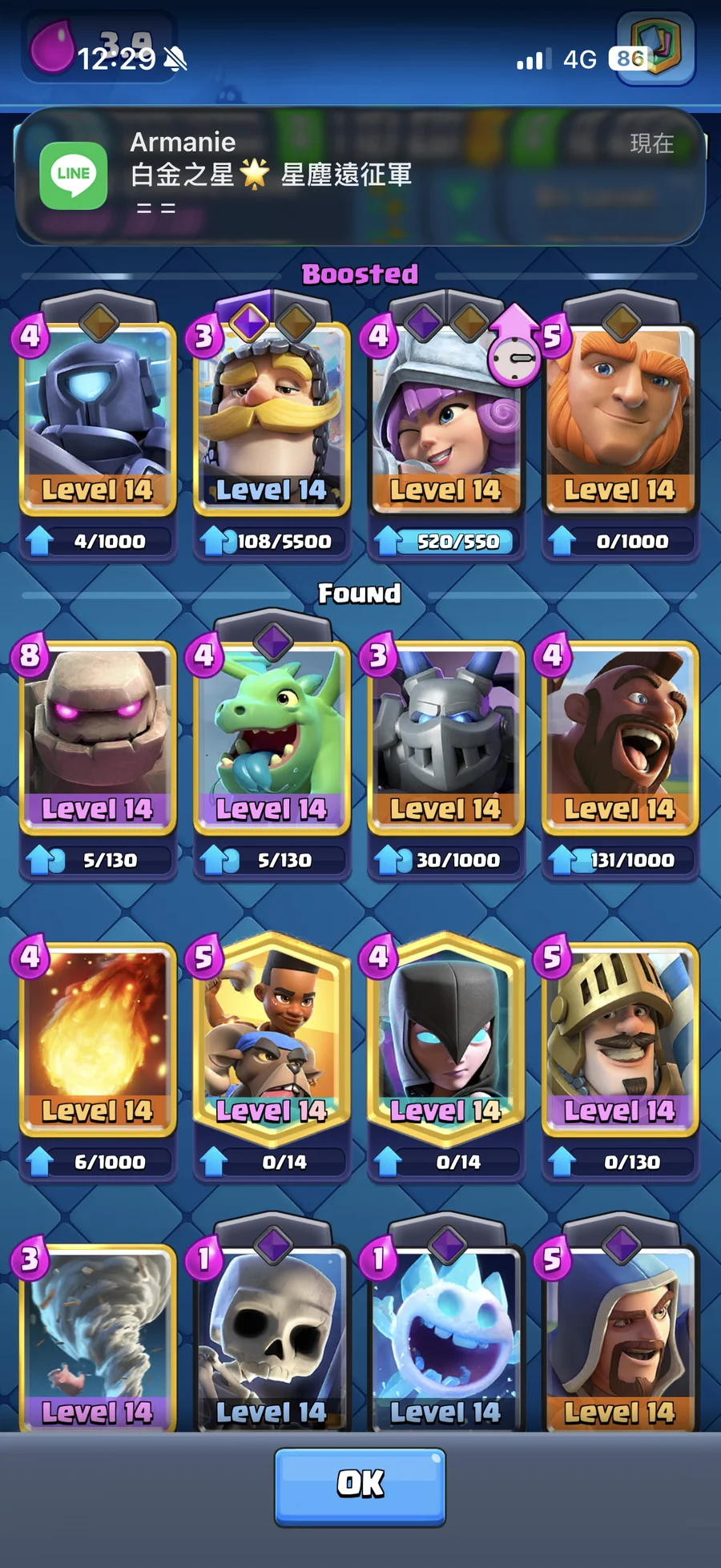721x1568 pixels.
Task: Open the Tornado spell card
Action: (98, 1334)
